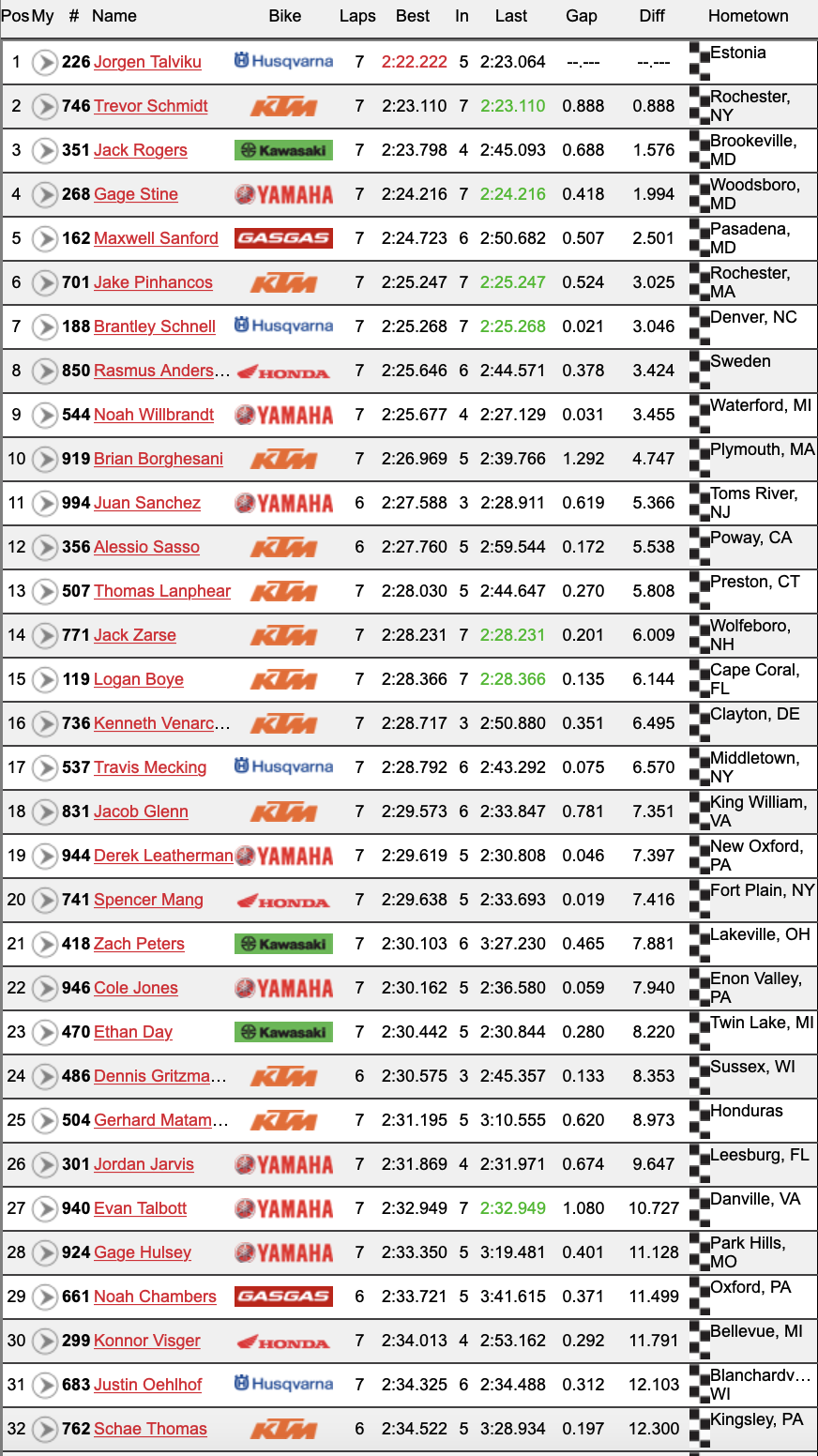This screenshot has width=818, height=1456.
Task: Tap the arrow icon beside Ethan Day
Action: click(x=45, y=1032)
